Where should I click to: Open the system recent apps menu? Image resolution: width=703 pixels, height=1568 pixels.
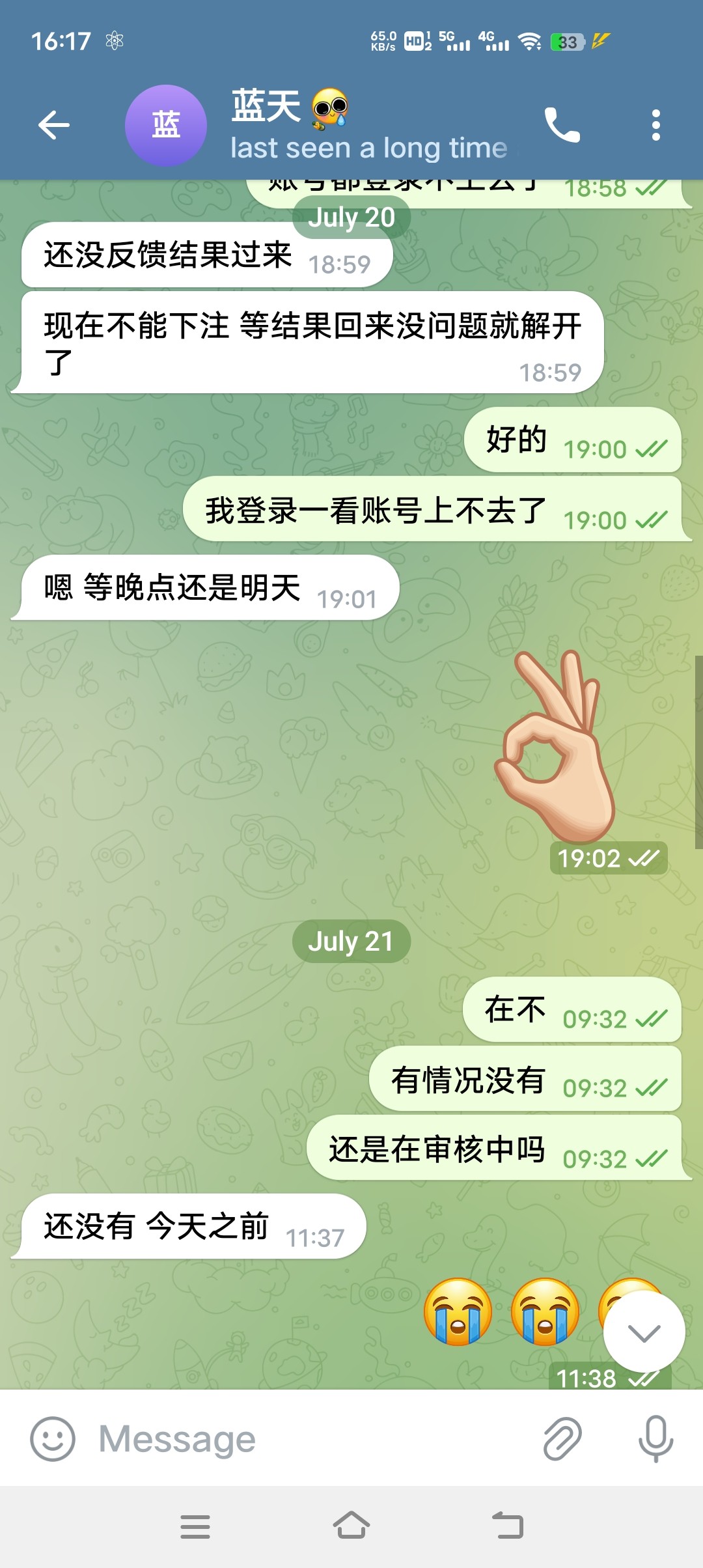195,1526
